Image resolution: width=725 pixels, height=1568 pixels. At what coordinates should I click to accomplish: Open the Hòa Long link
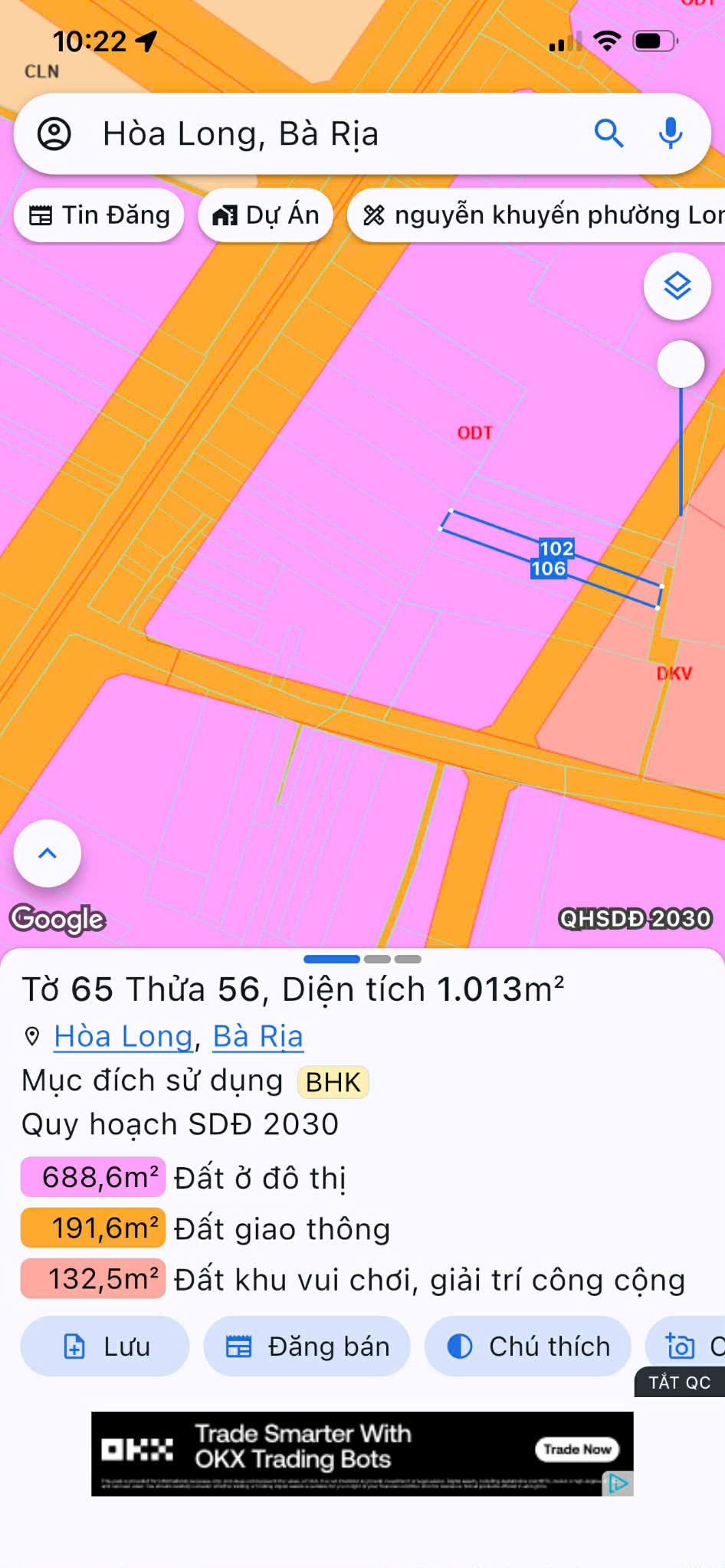pos(123,1036)
